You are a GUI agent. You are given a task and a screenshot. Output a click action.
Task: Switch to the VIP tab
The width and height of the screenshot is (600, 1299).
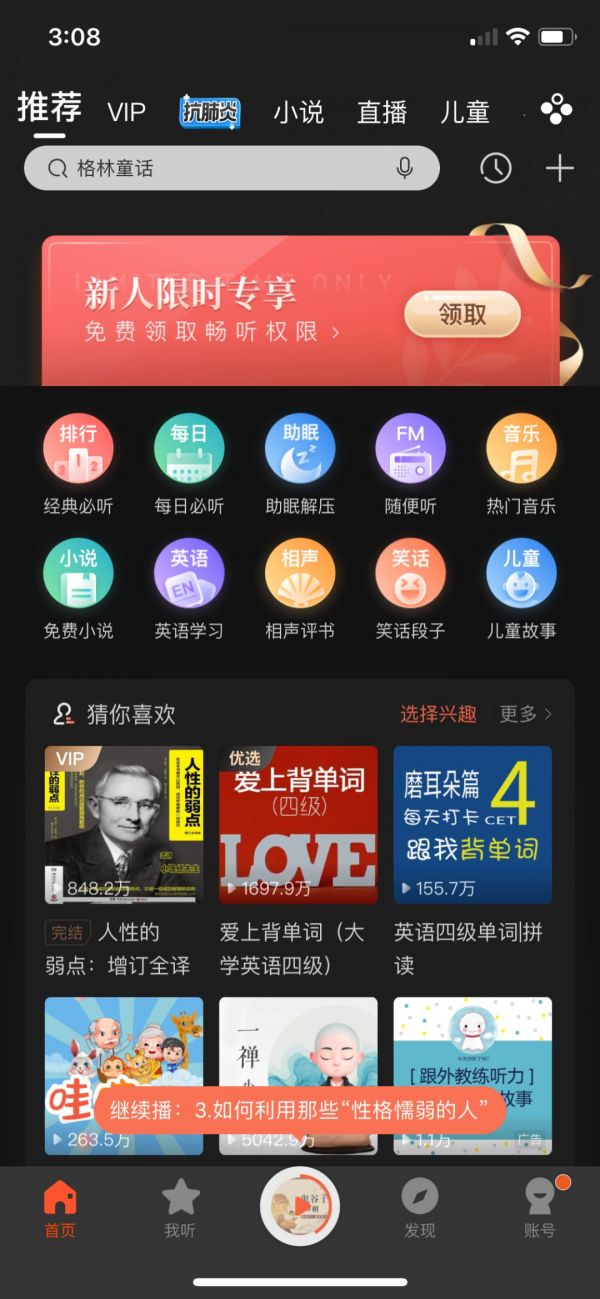[x=126, y=112]
